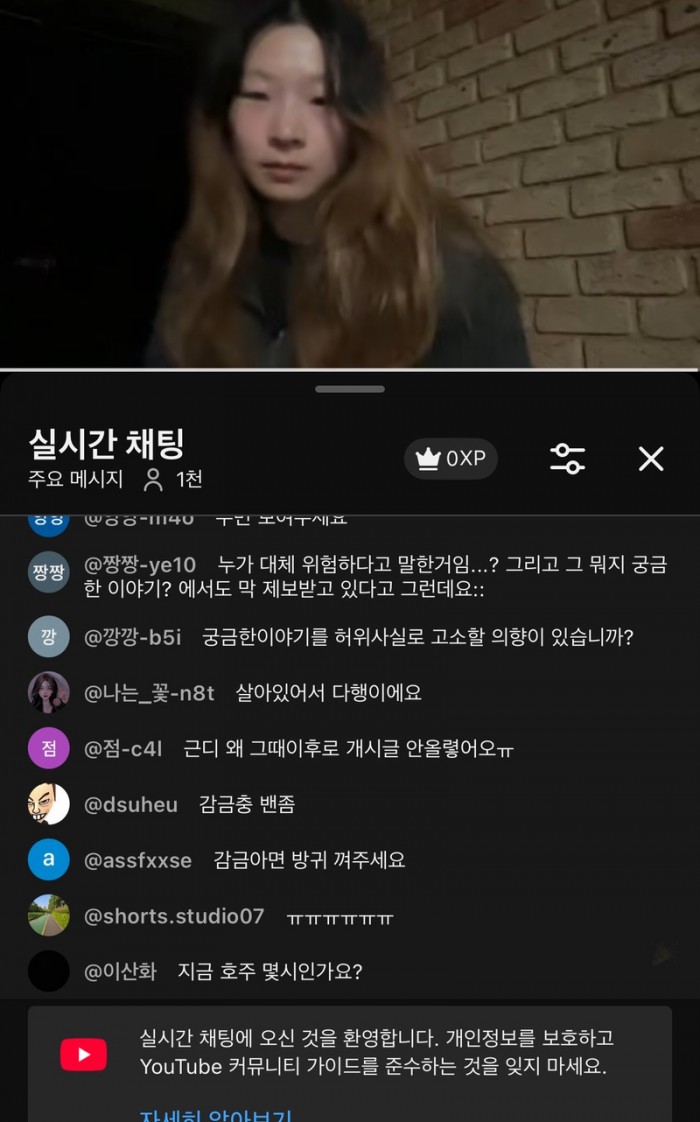
Task: Open the chat message from @dsuheu
Action: 350,804
